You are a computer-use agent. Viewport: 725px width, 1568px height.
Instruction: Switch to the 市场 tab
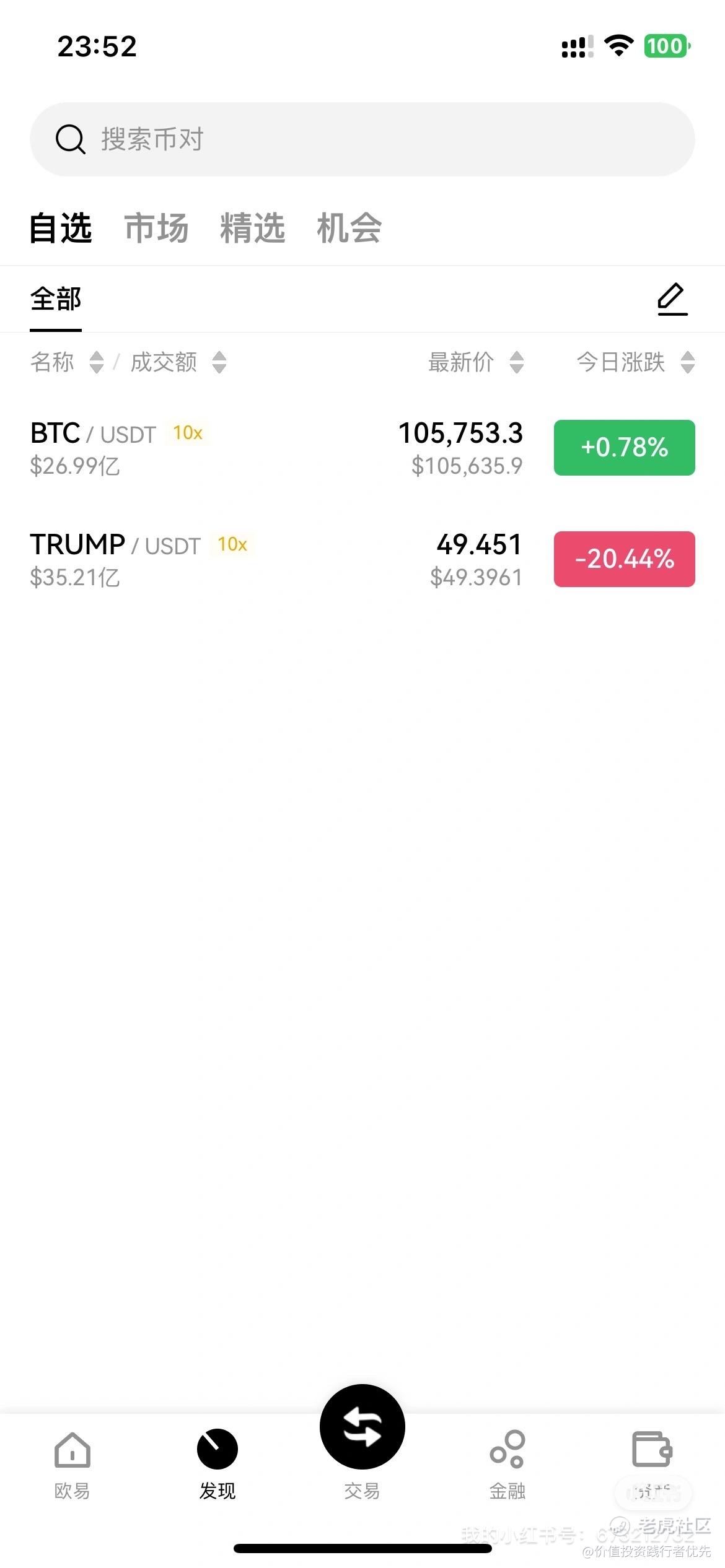157,228
